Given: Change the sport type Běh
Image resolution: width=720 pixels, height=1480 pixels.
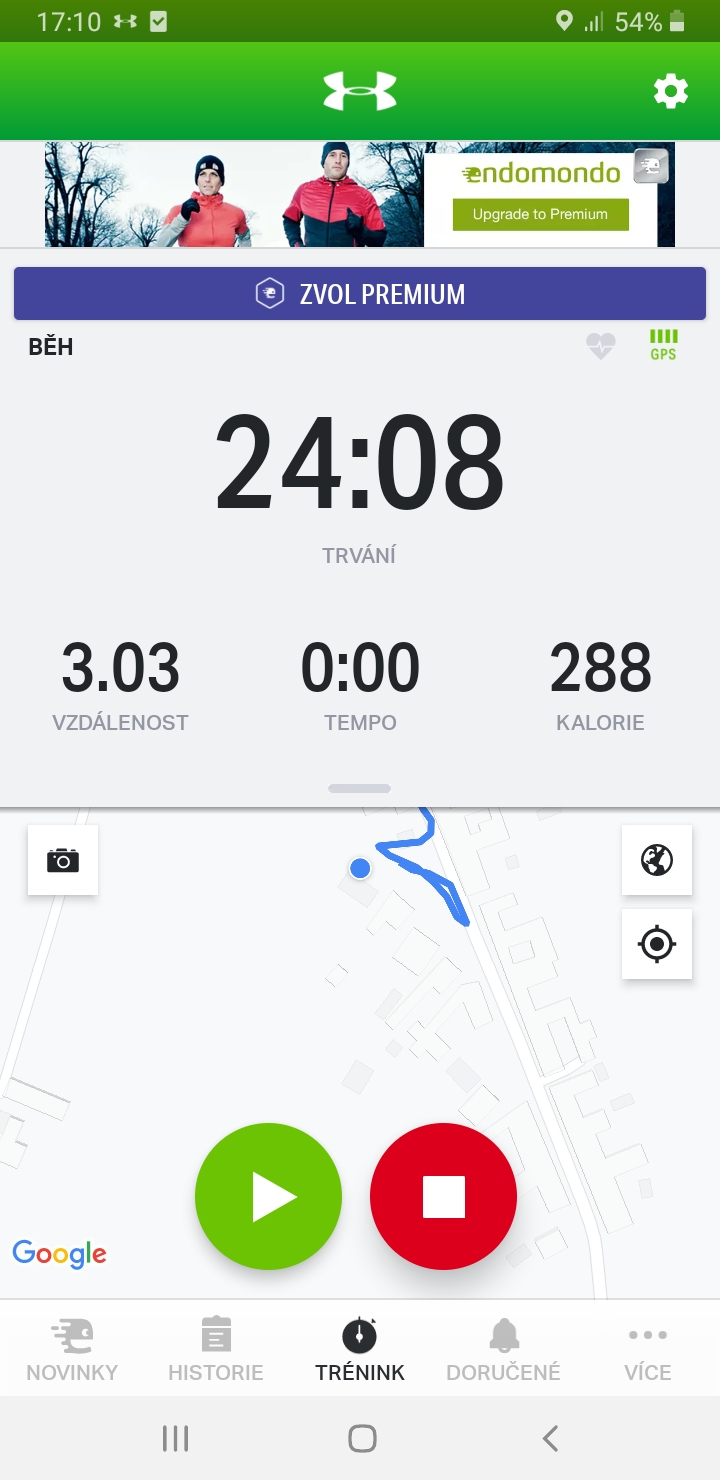Looking at the screenshot, I should click(x=51, y=347).
